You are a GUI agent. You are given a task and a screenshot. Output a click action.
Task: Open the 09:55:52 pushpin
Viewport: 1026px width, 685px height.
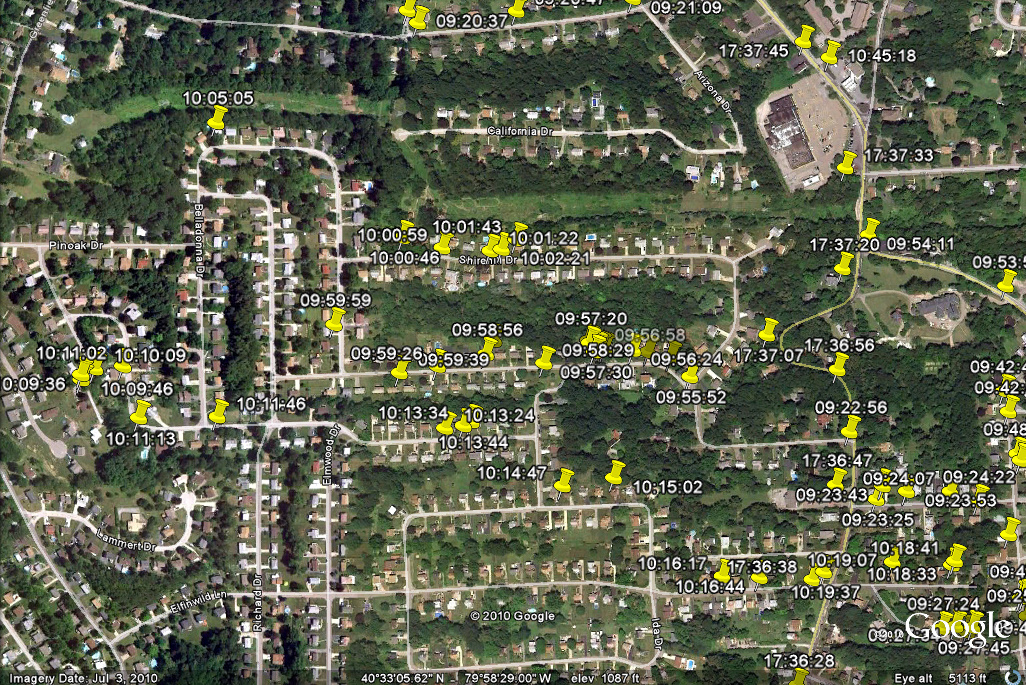[690, 376]
